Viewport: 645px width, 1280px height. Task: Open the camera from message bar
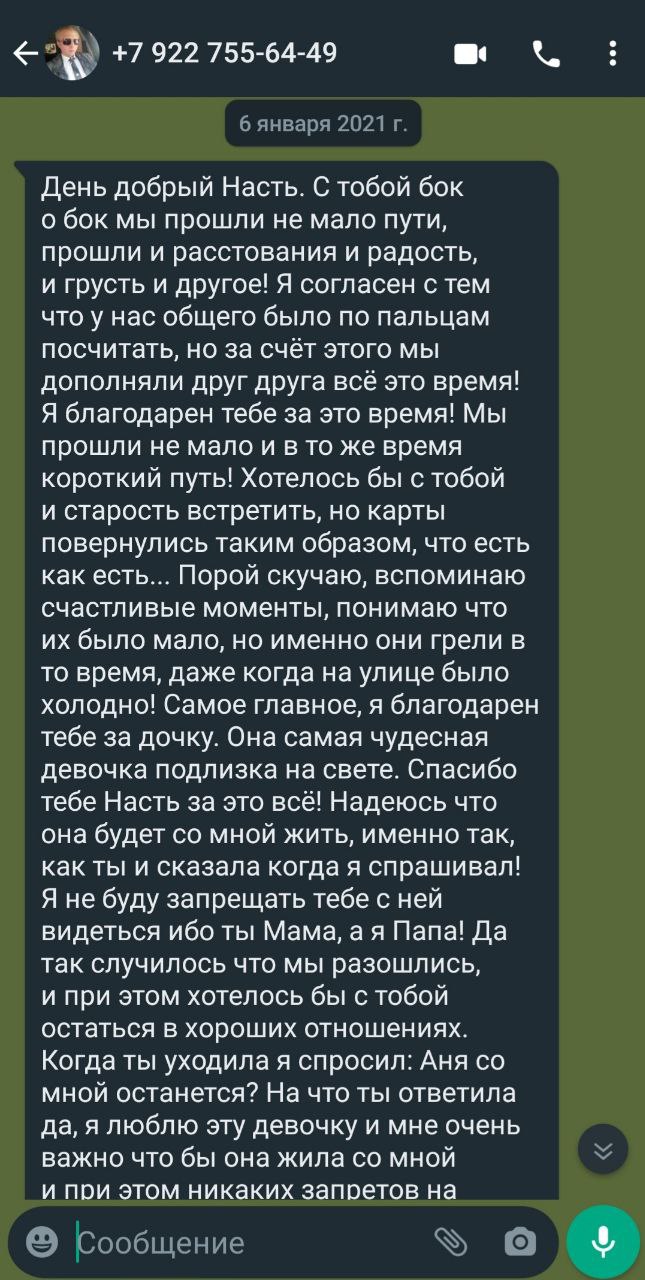(520, 1242)
